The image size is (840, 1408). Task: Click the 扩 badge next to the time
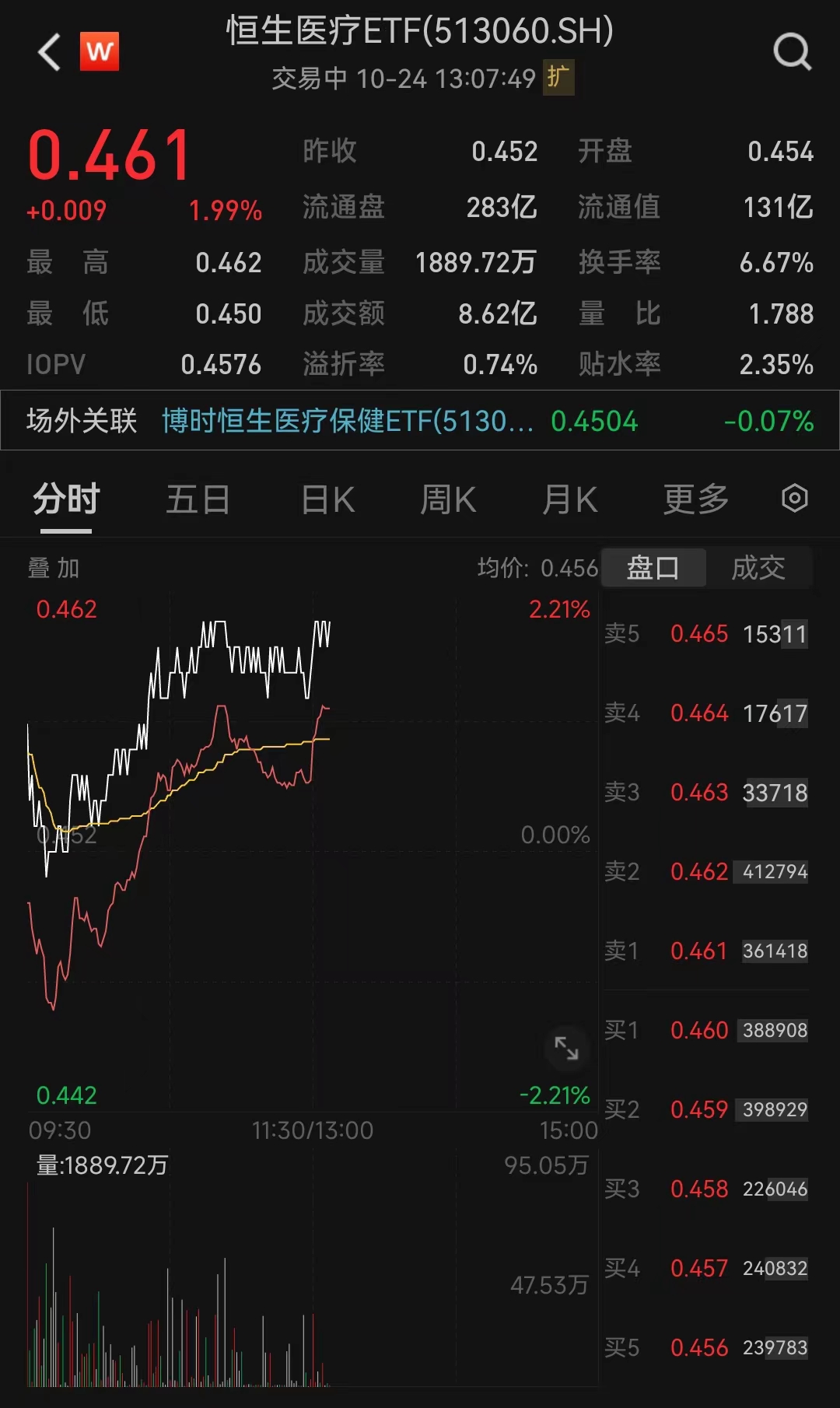click(558, 79)
